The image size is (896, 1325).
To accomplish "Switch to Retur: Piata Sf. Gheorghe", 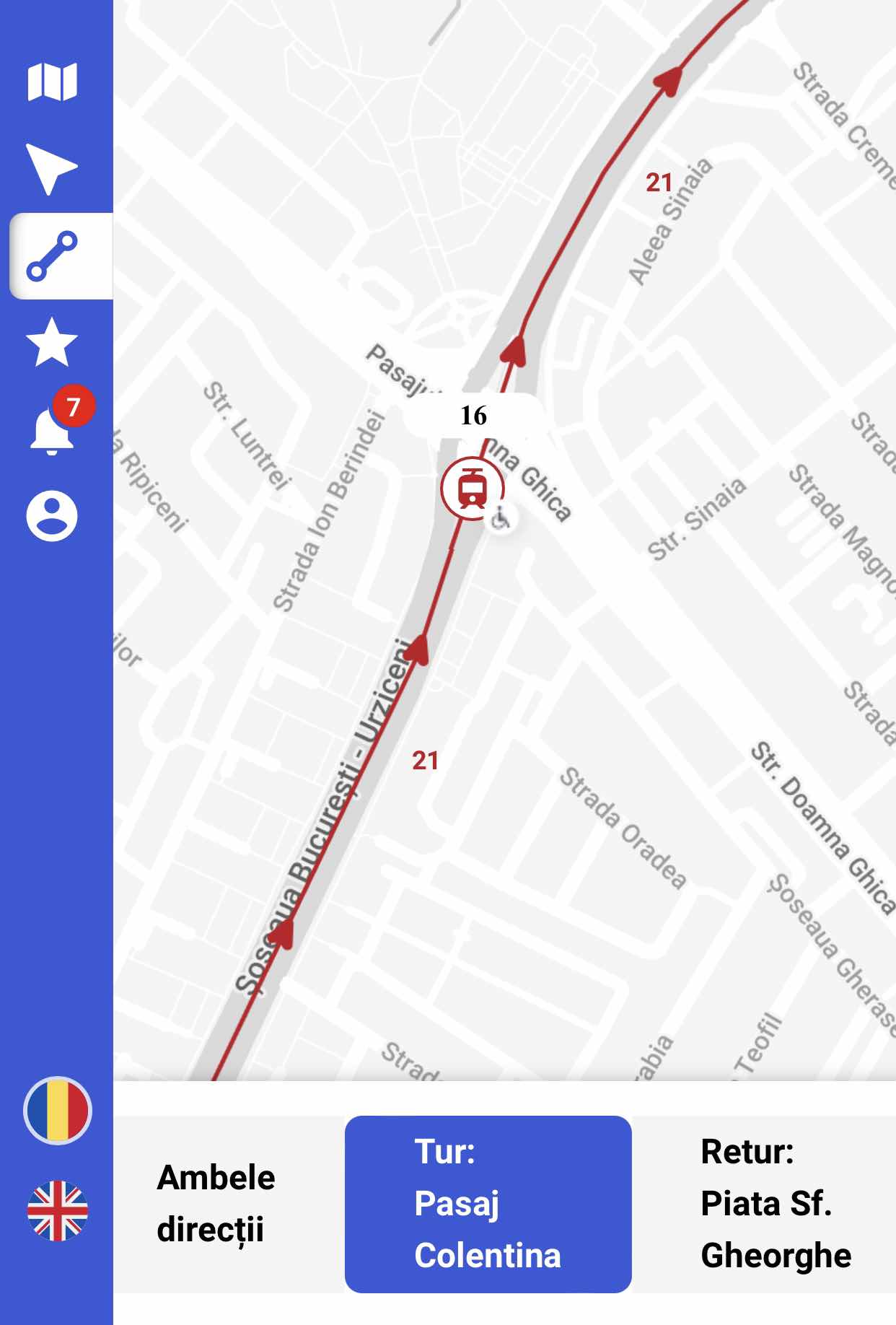I will click(775, 1203).
